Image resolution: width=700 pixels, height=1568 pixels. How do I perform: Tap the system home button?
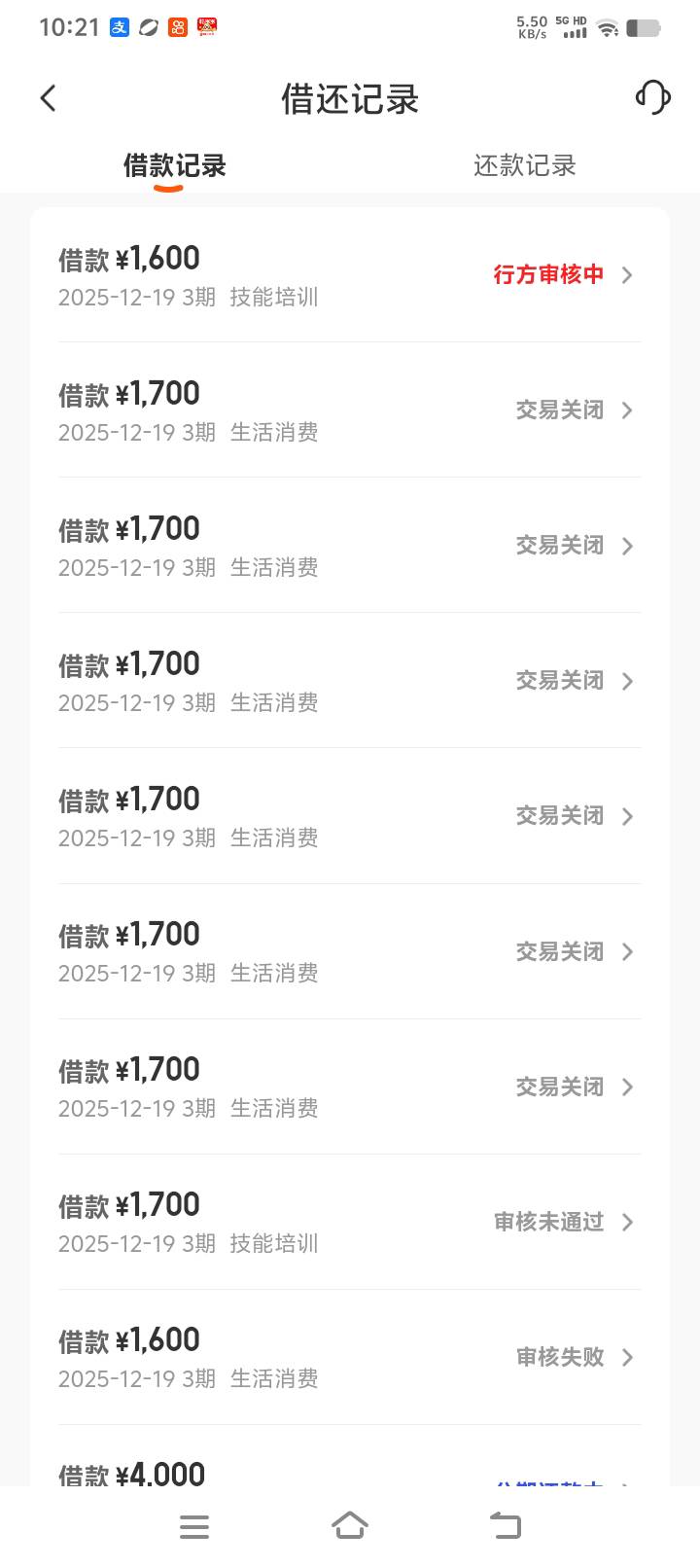tap(350, 1526)
